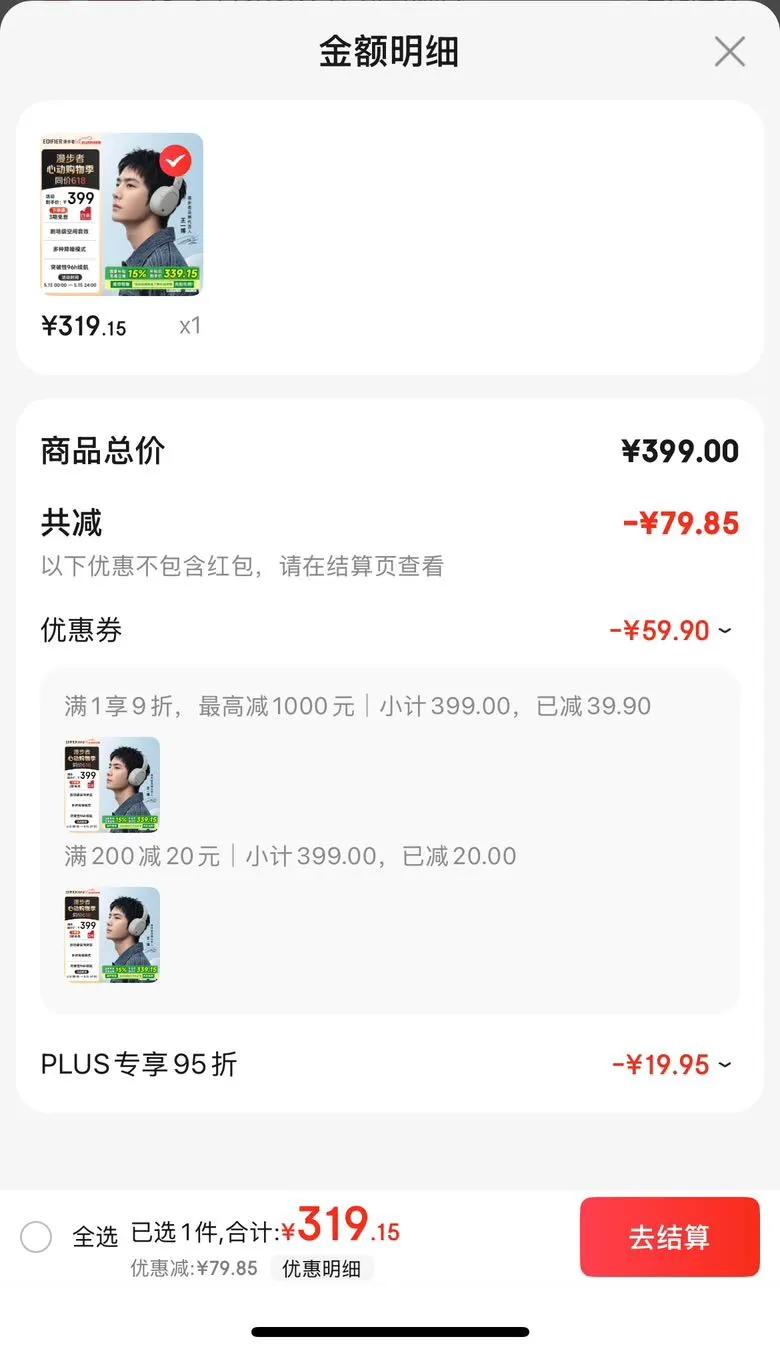Toggle the 全选 select-all circle
This screenshot has height=1353, width=780.
[36, 1237]
